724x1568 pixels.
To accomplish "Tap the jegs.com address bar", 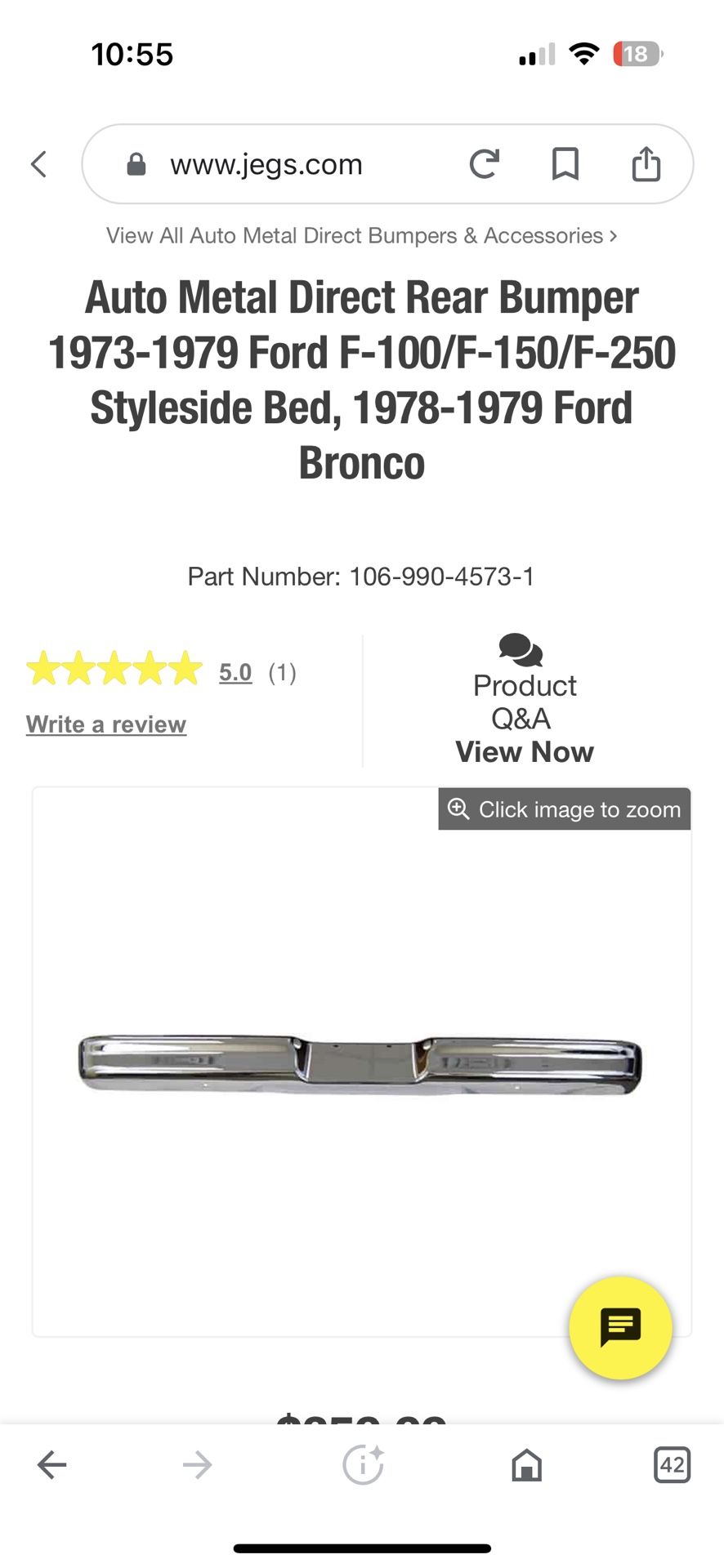I will coord(266,164).
